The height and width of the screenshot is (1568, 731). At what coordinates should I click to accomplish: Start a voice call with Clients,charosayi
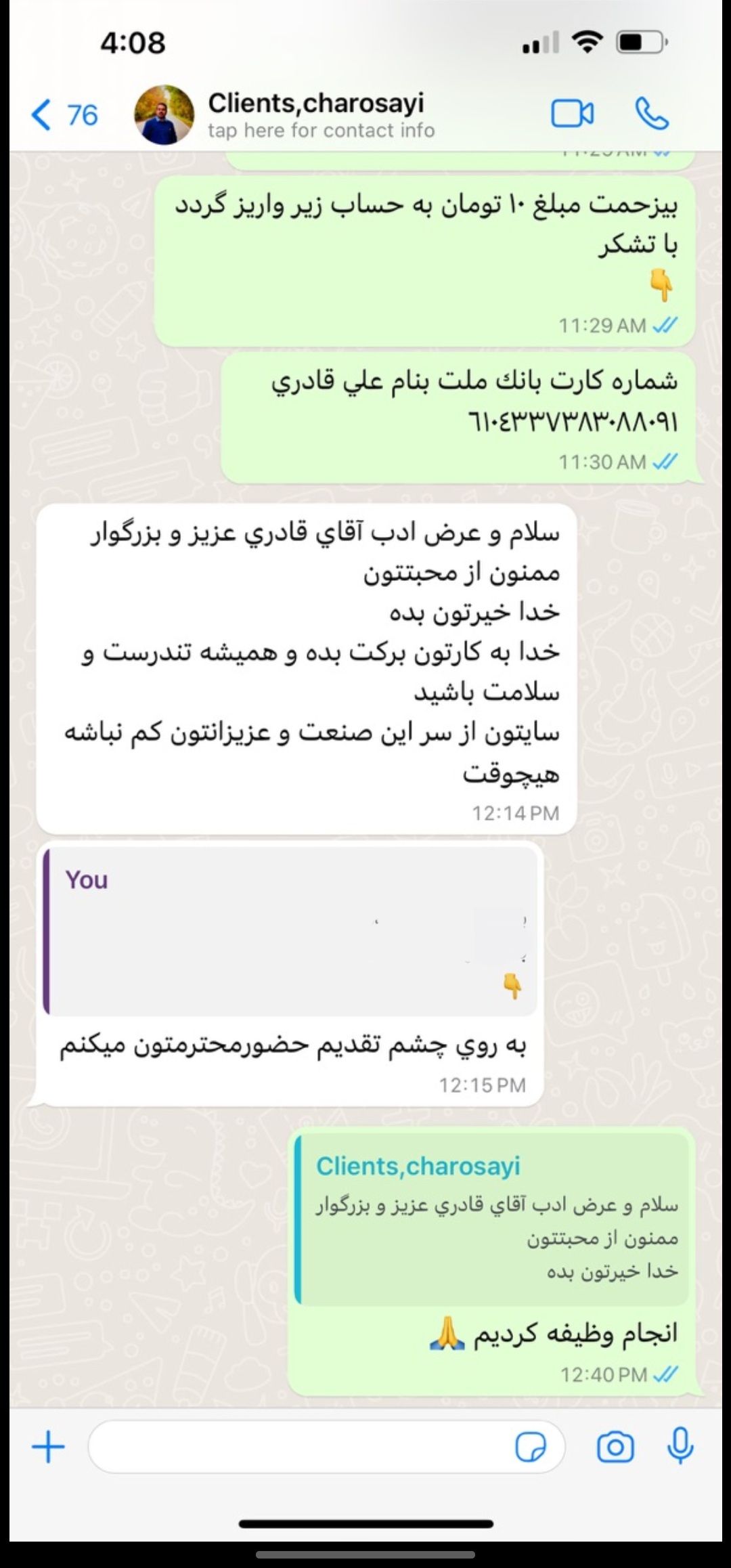(652, 114)
